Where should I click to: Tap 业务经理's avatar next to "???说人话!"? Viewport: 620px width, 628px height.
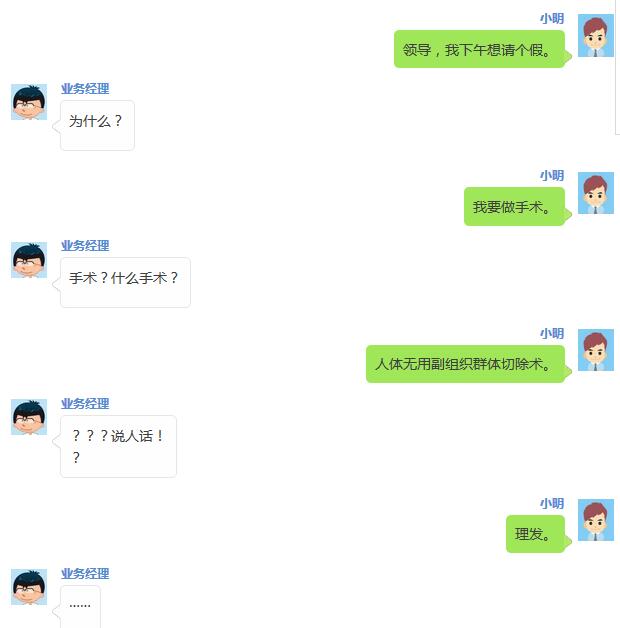coord(29,417)
